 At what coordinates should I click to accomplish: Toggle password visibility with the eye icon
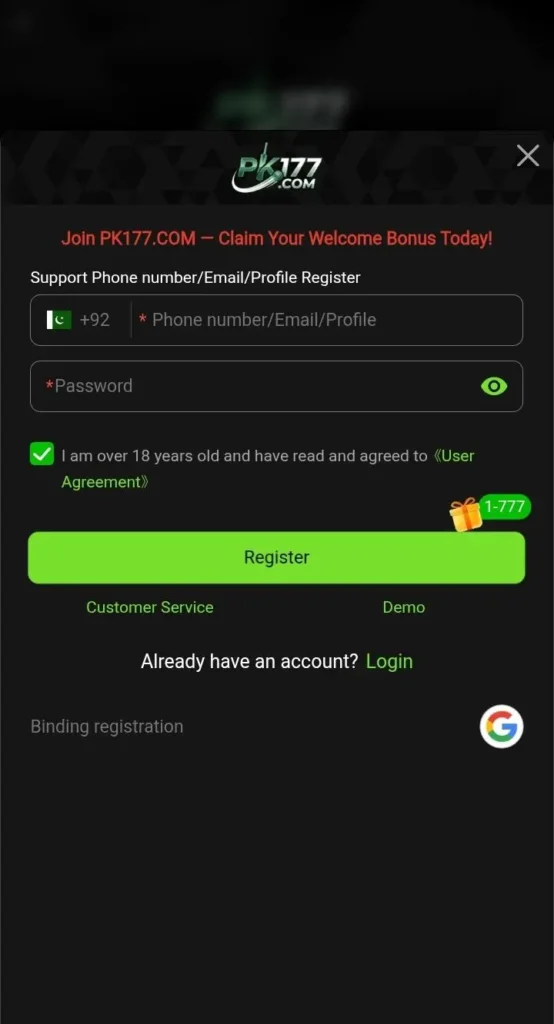click(x=494, y=386)
